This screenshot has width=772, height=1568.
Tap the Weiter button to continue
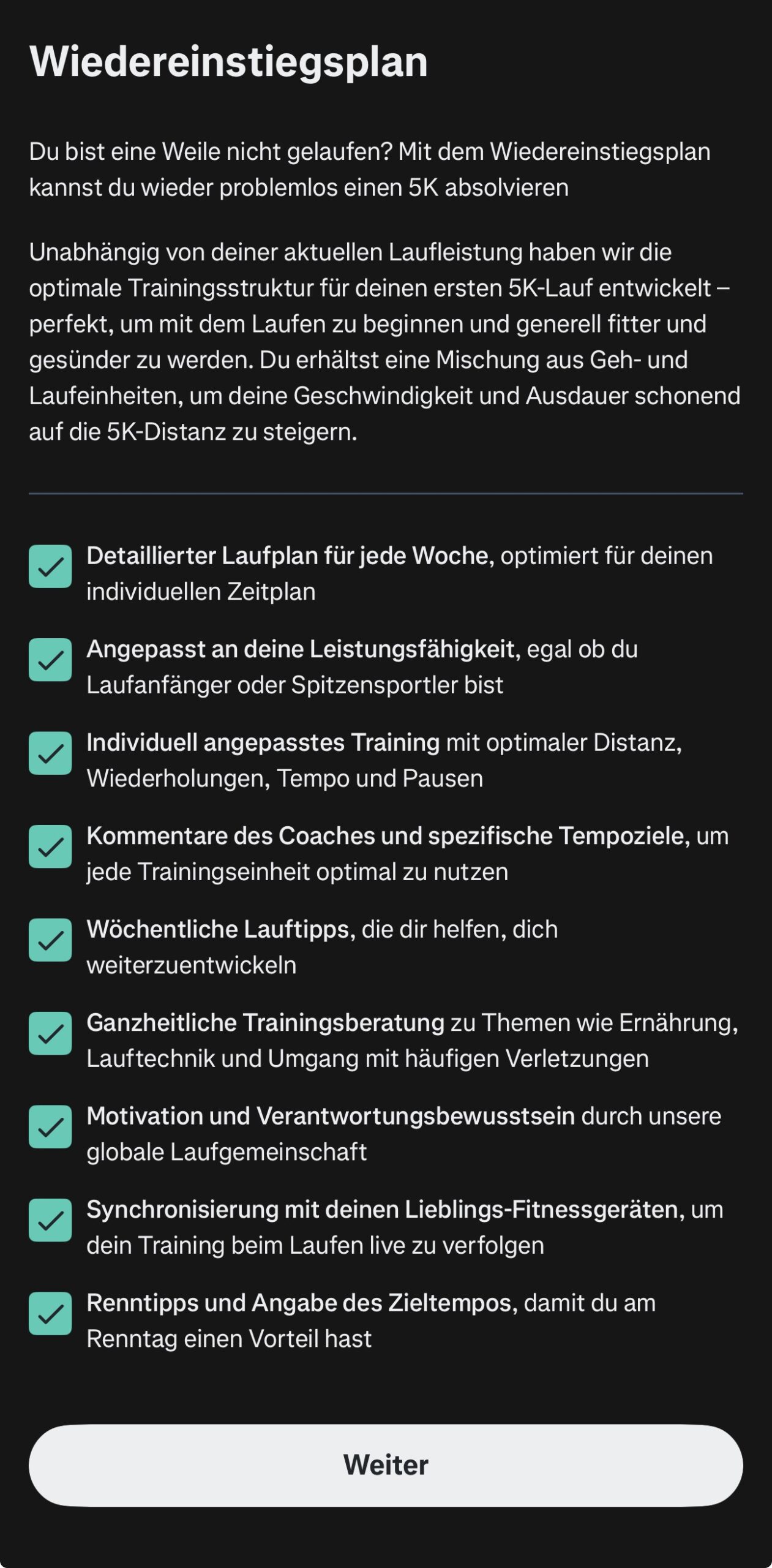386,1465
